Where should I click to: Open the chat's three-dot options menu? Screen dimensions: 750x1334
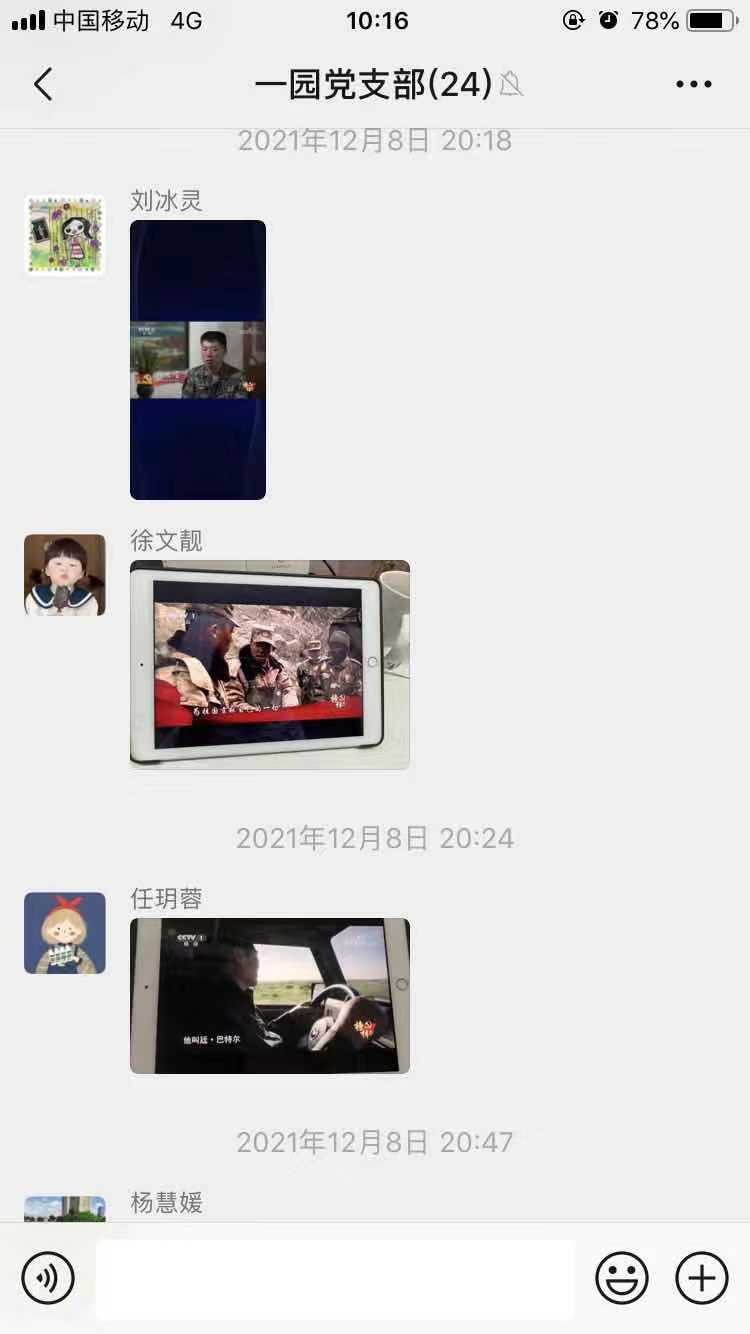point(693,85)
